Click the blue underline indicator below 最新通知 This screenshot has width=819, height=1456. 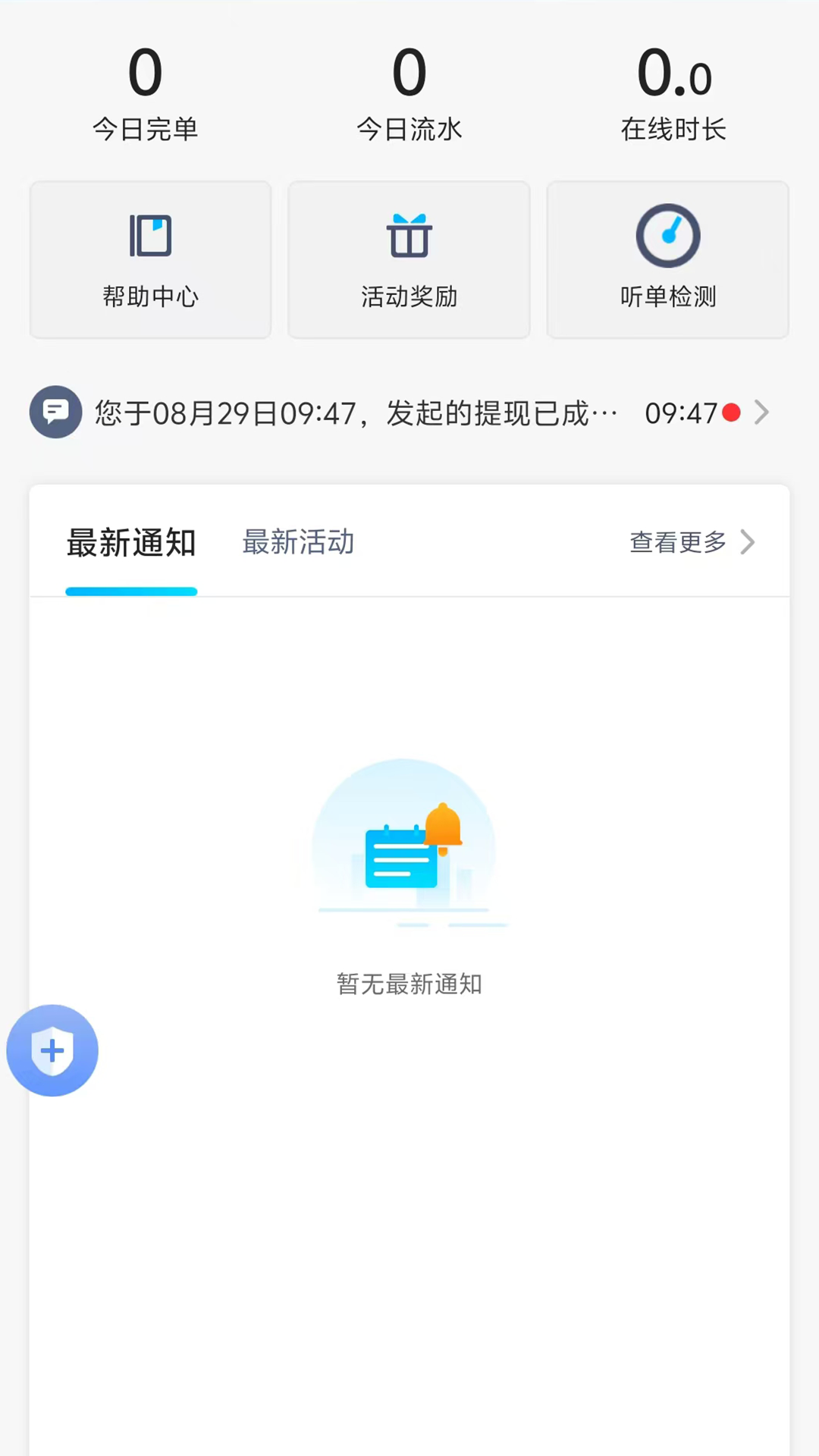coord(130,591)
